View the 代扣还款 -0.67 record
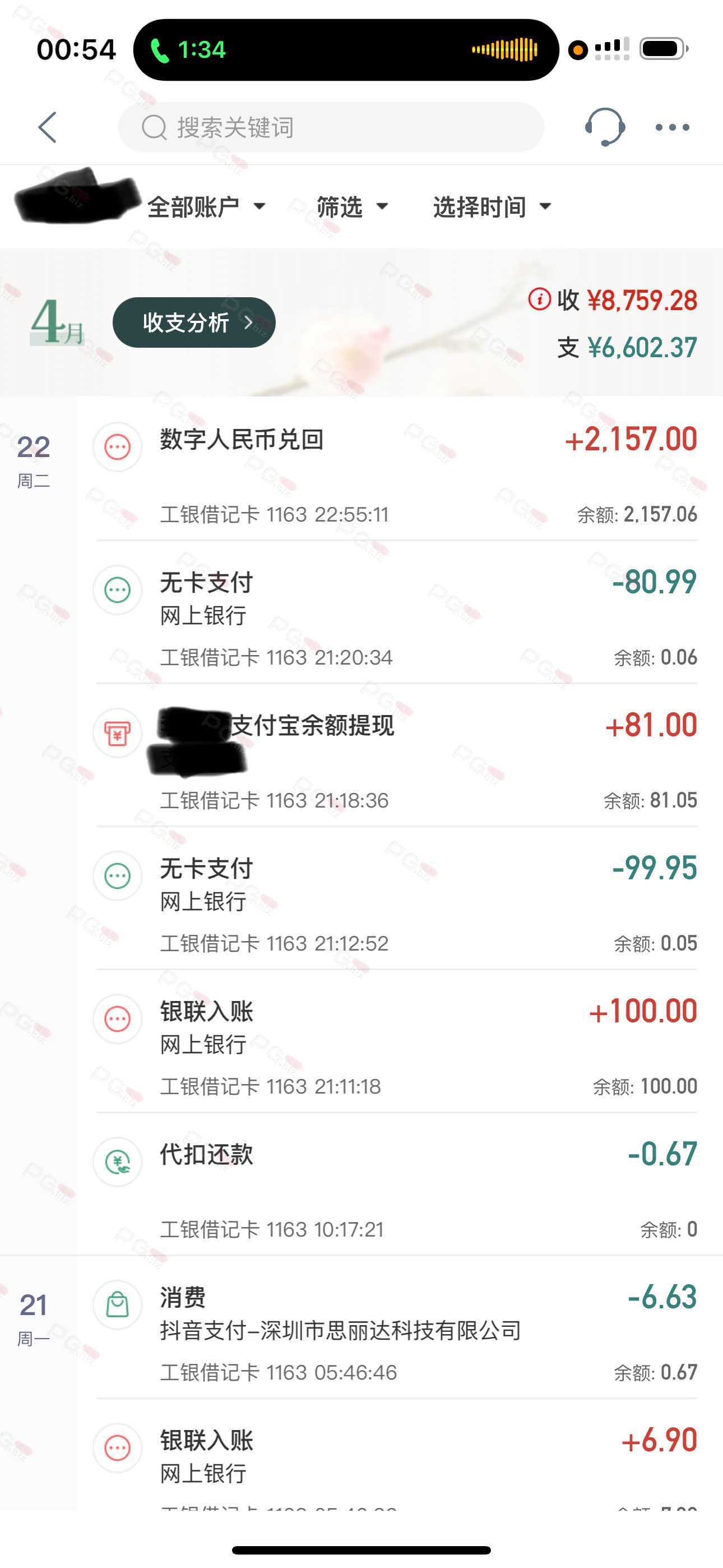 click(397, 1184)
